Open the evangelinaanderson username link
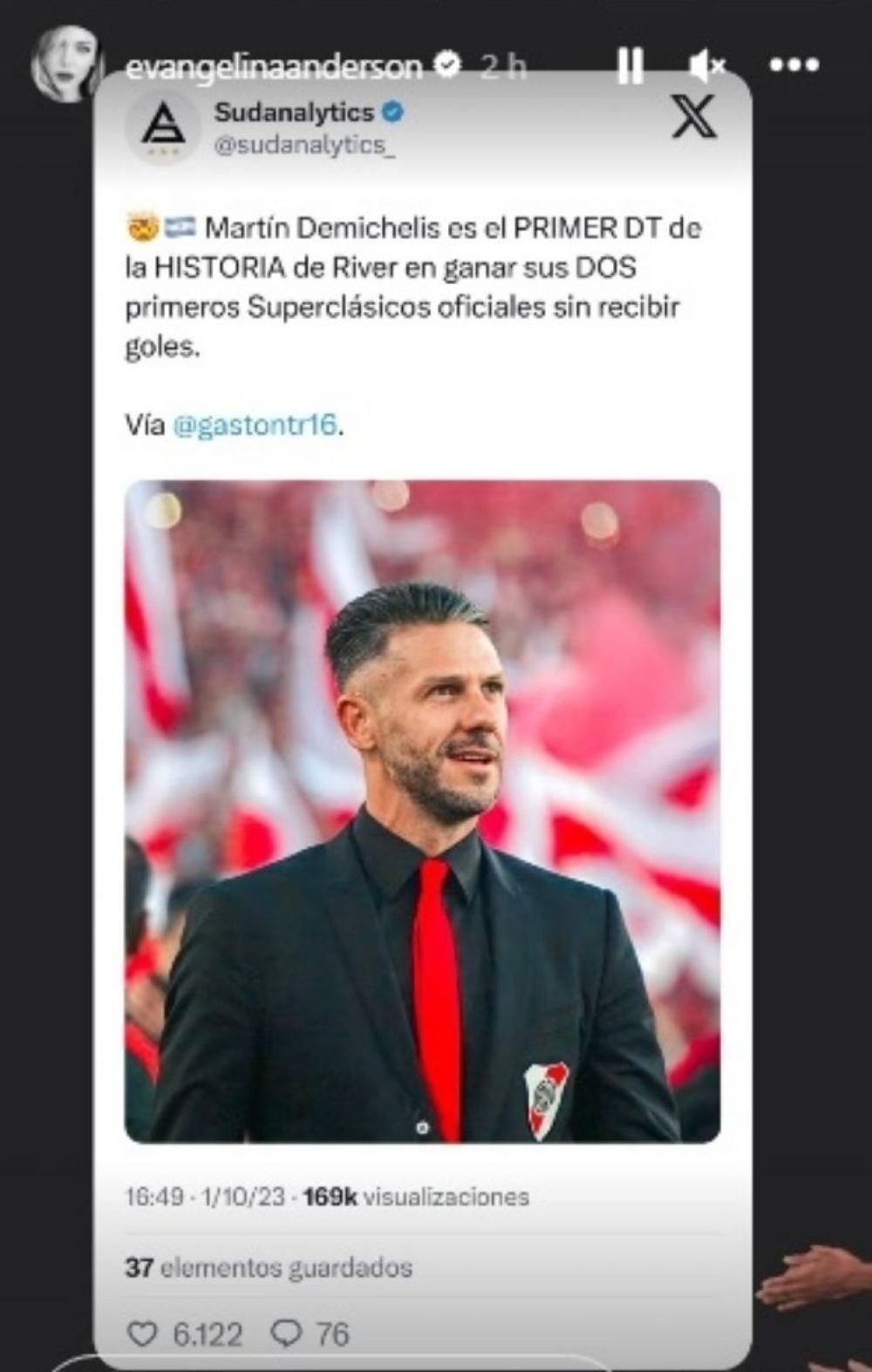The image size is (872, 1372). [x=273, y=65]
